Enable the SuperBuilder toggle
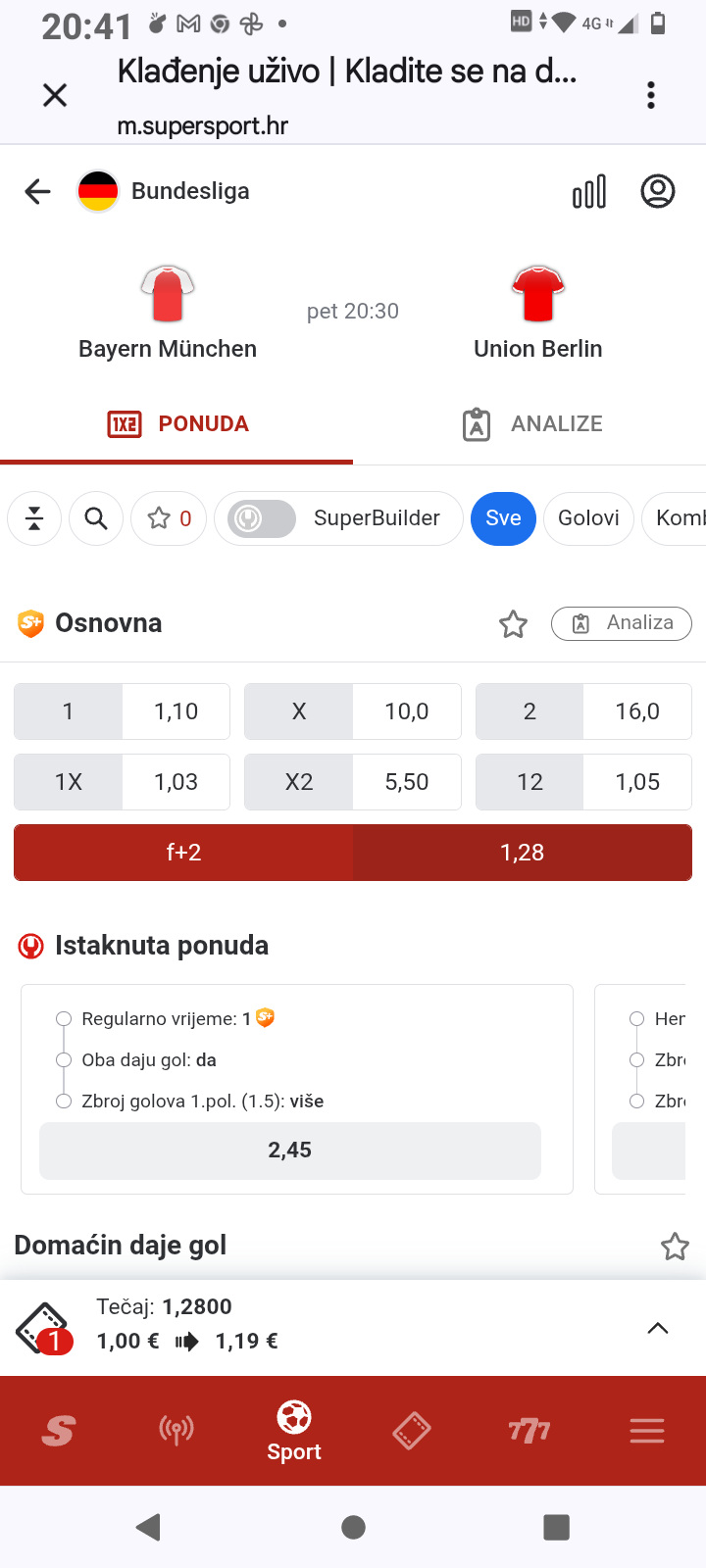The width and height of the screenshot is (706, 1568). [x=262, y=518]
